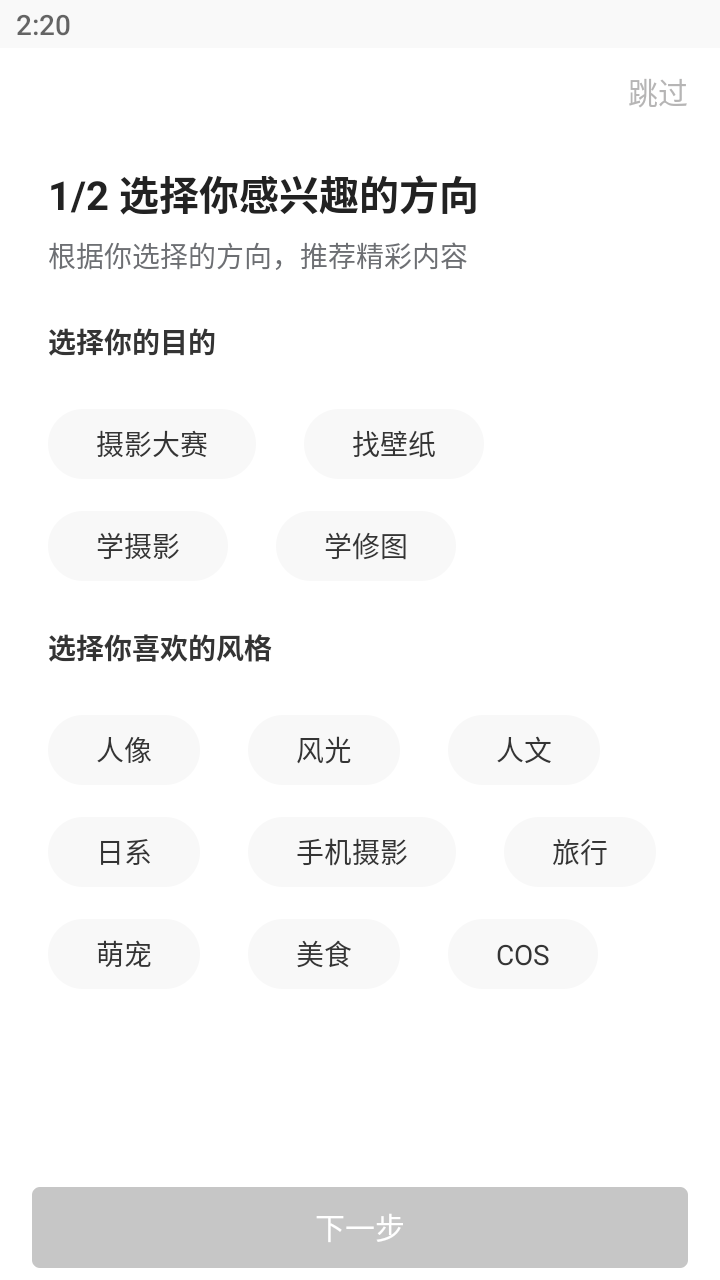The height and width of the screenshot is (1280, 720).
Task: Tap the 人文 style chip
Action: (x=524, y=750)
